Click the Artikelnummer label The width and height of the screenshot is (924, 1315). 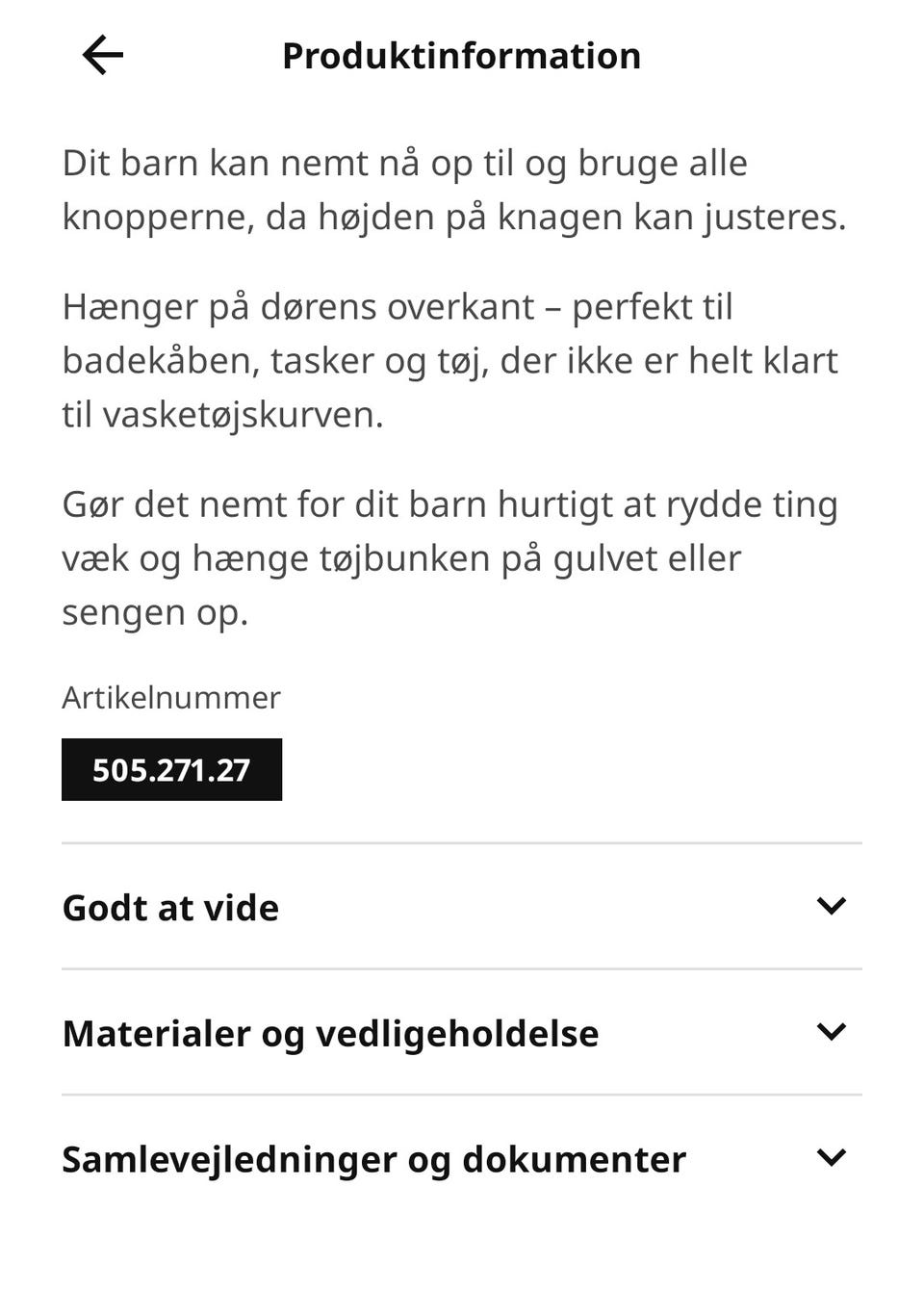pos(170,698)
